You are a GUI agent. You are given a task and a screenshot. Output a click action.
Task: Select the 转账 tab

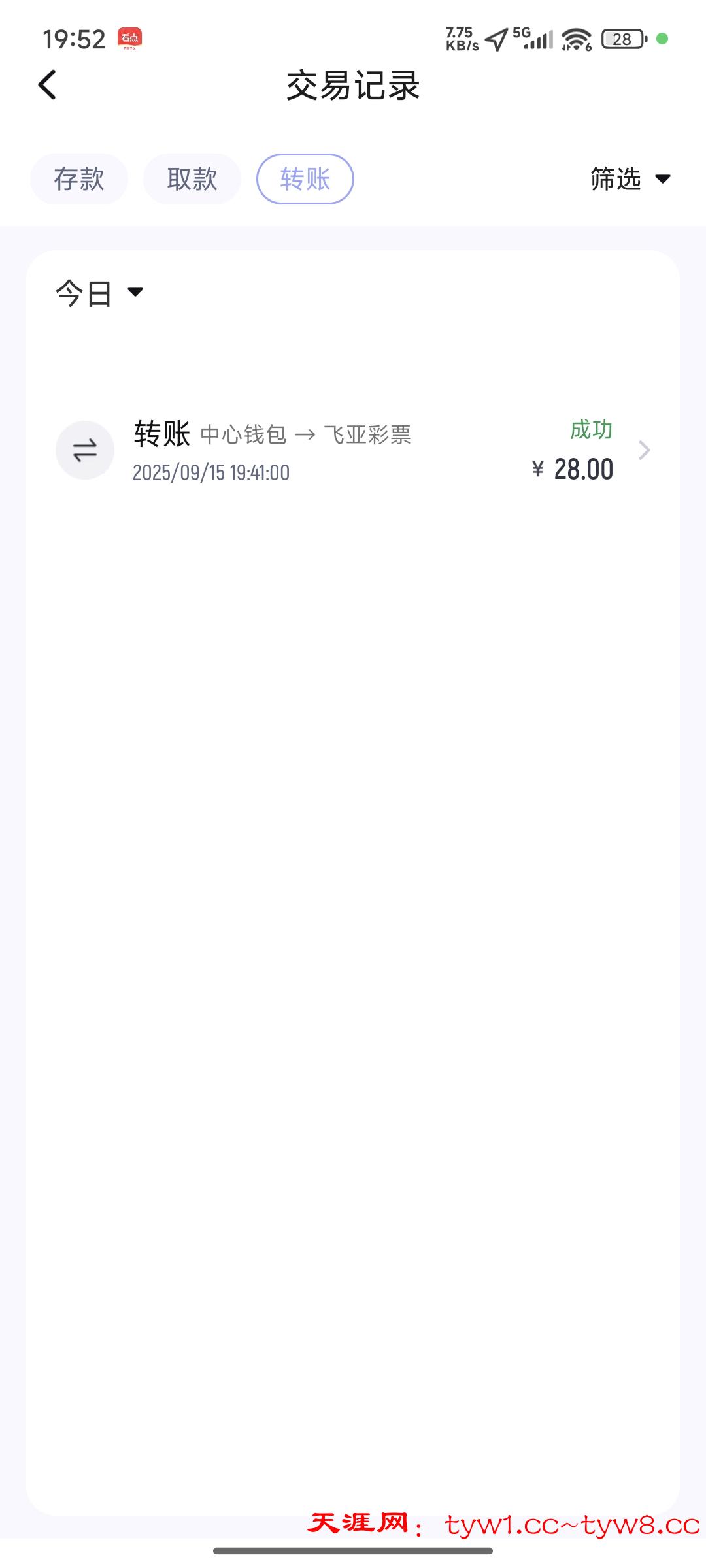(x=305, y=179)
